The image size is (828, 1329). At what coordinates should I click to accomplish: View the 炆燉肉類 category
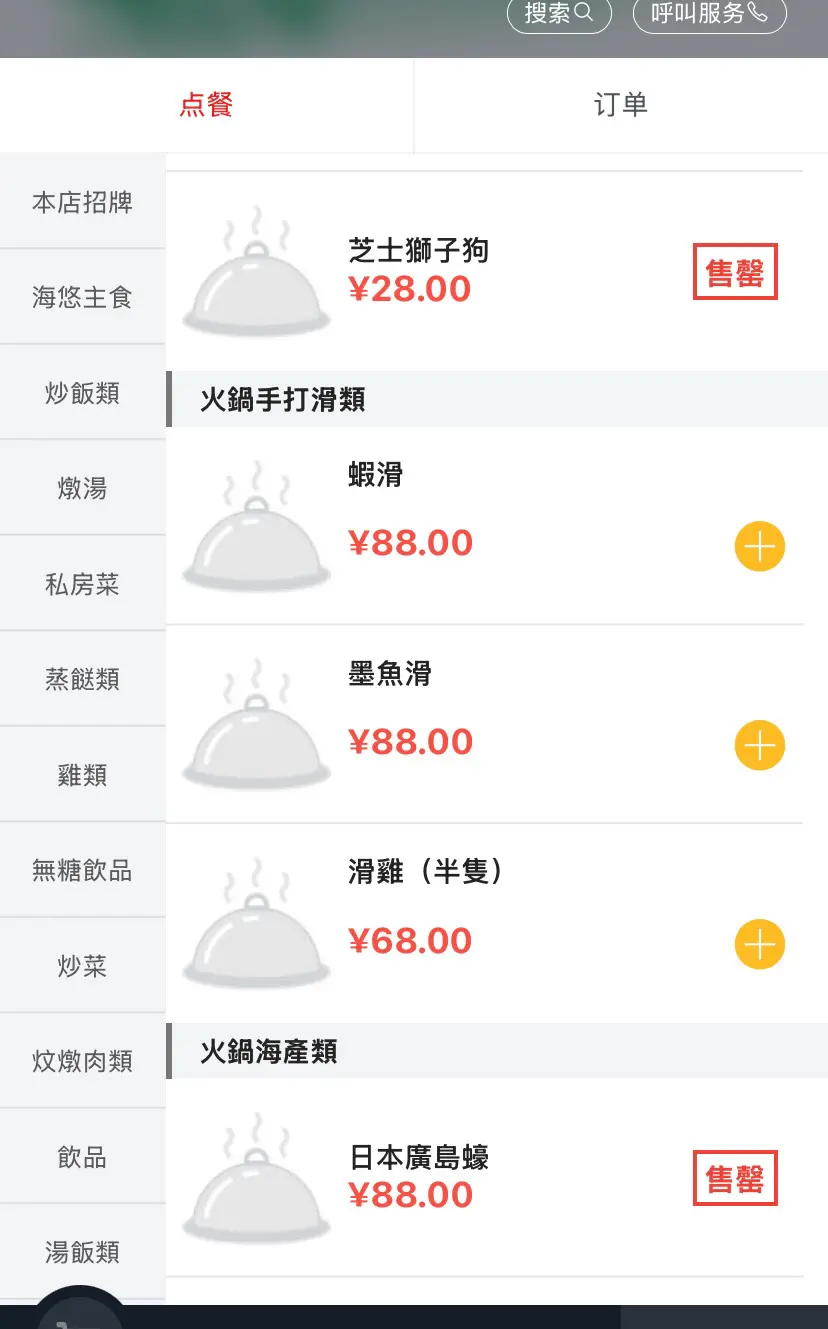point(82,1061)
